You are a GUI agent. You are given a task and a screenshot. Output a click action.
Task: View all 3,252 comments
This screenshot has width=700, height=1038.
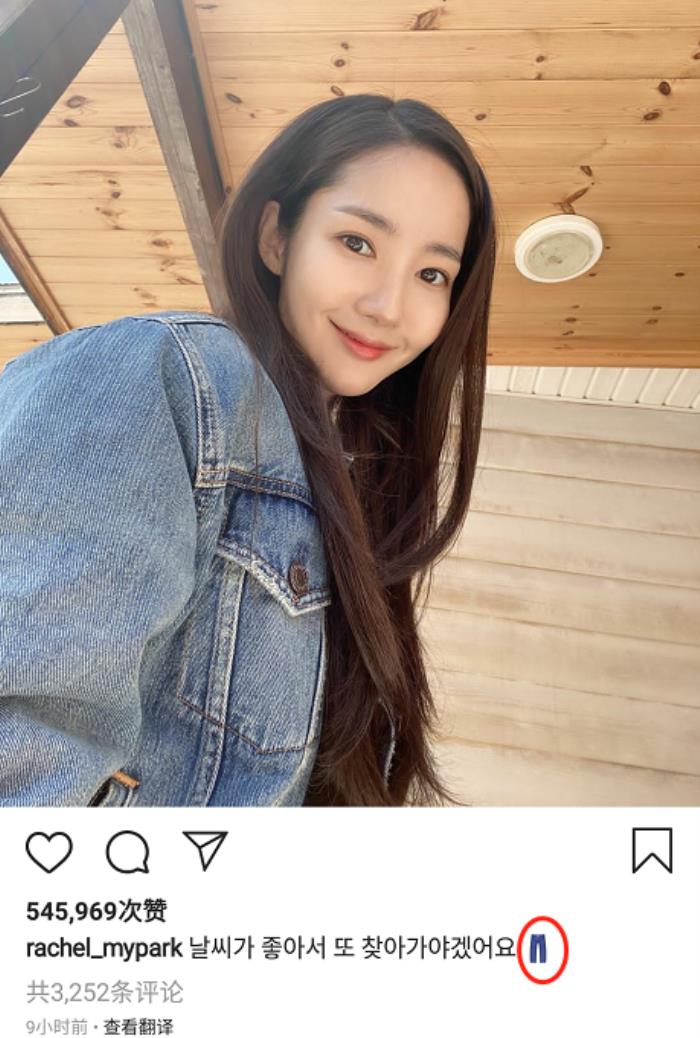[104, 992]
